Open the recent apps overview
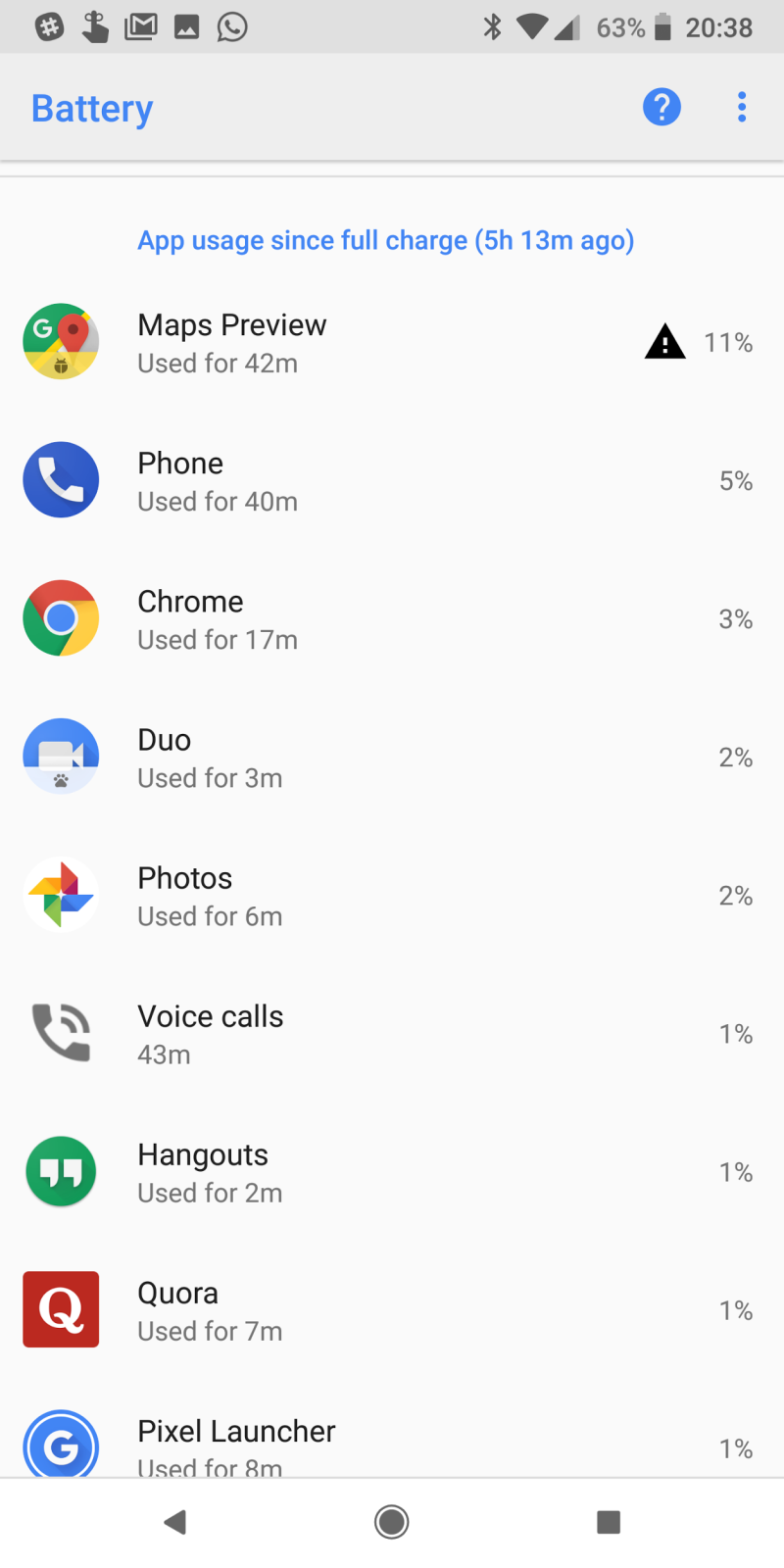This screenshot has width=784, height=1568. (x=609, y=1522)
